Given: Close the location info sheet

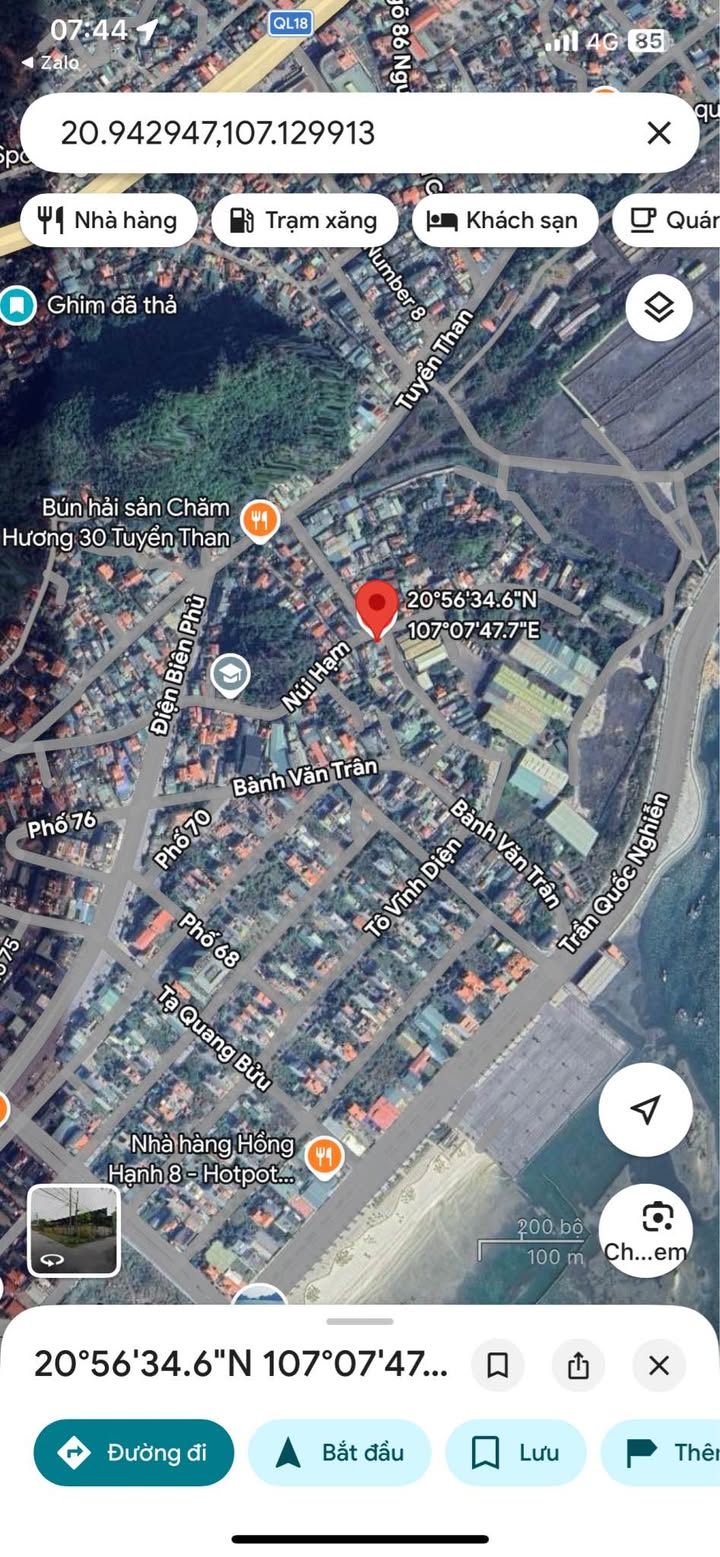Looking at the screenshot, I should [658, 1365].
